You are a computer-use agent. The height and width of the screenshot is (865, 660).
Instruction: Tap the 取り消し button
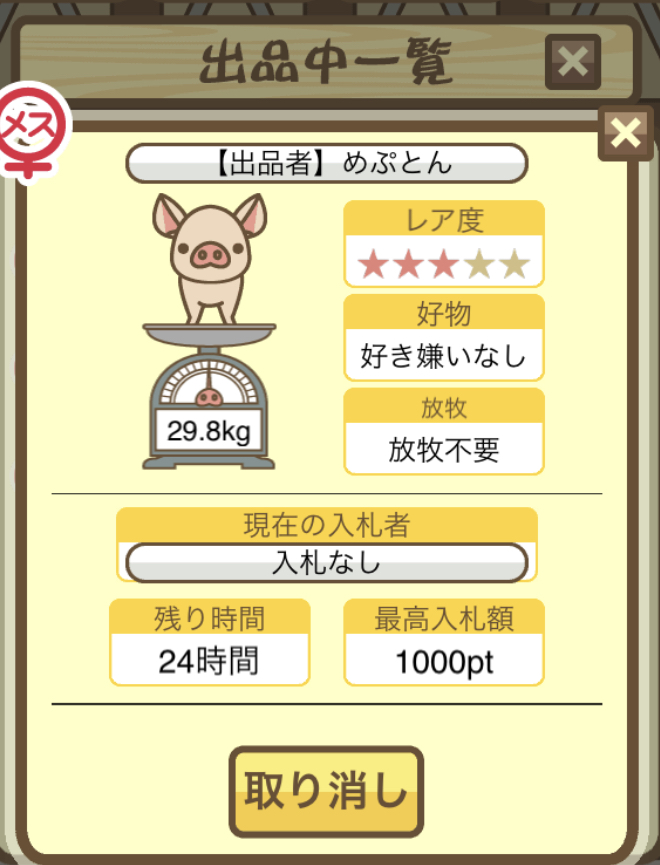click(x=326, y=792)
